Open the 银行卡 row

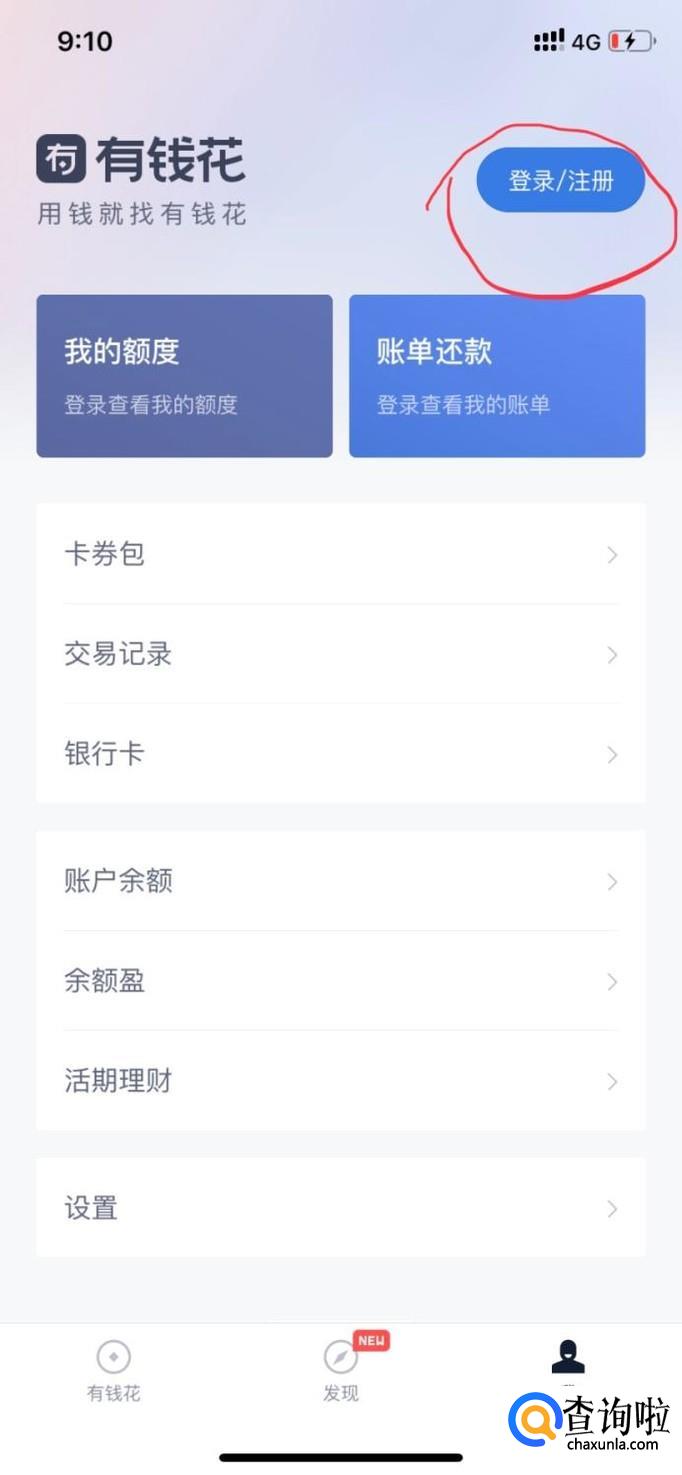pos(340,753)
